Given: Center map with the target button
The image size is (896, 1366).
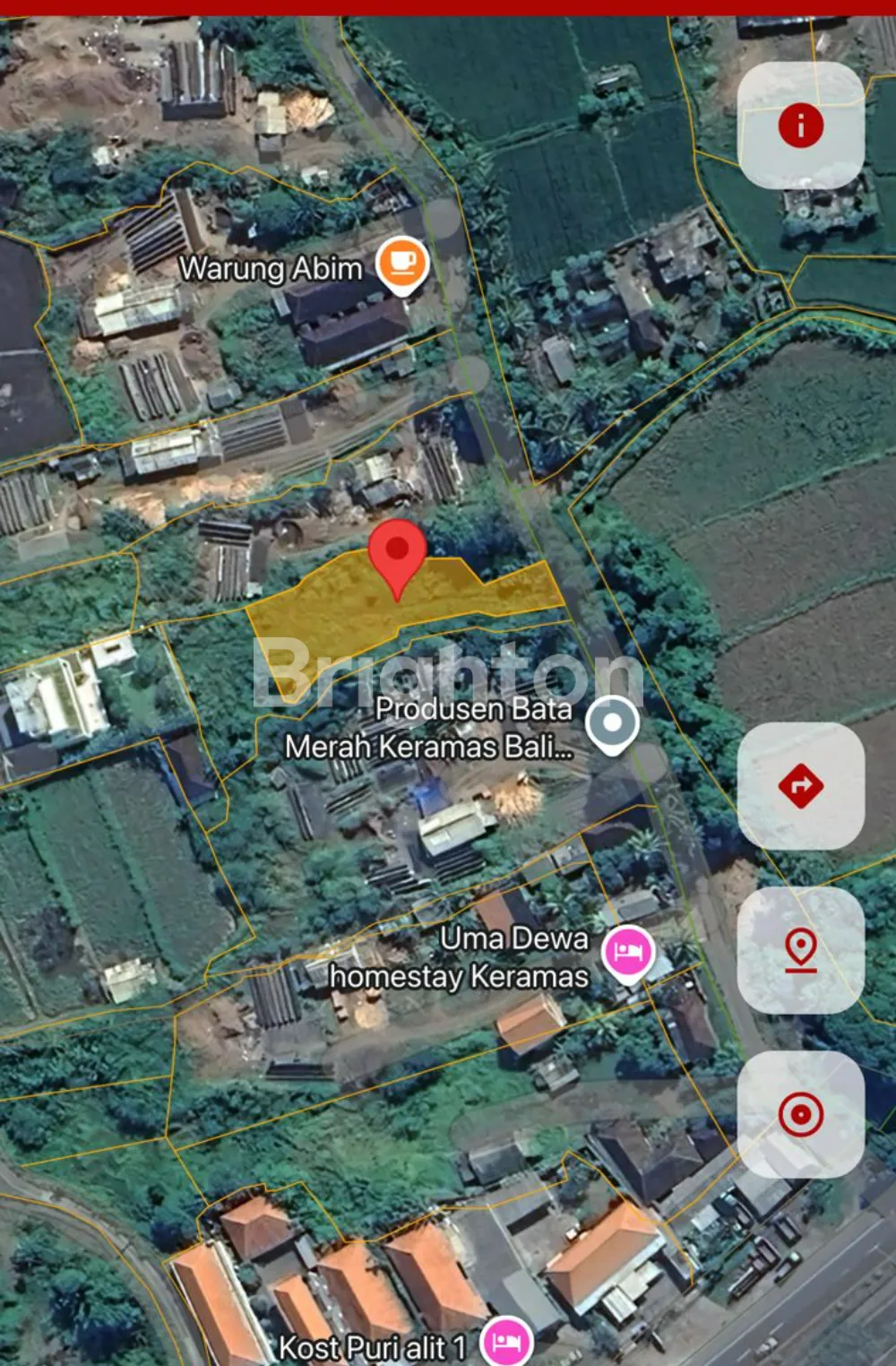Looking at the screenshot, I should [x=800, y=1115].
